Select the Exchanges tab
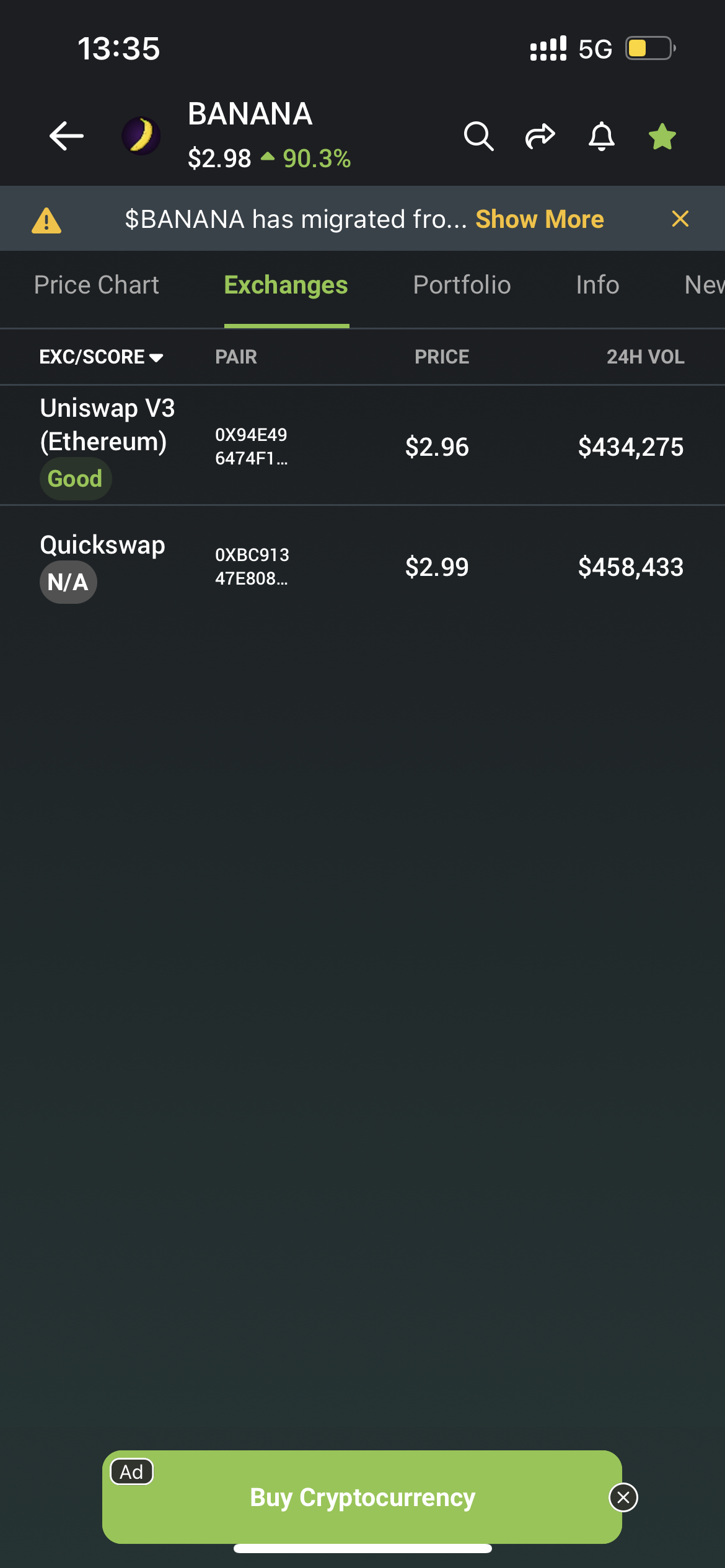 (x=286, y=285)
